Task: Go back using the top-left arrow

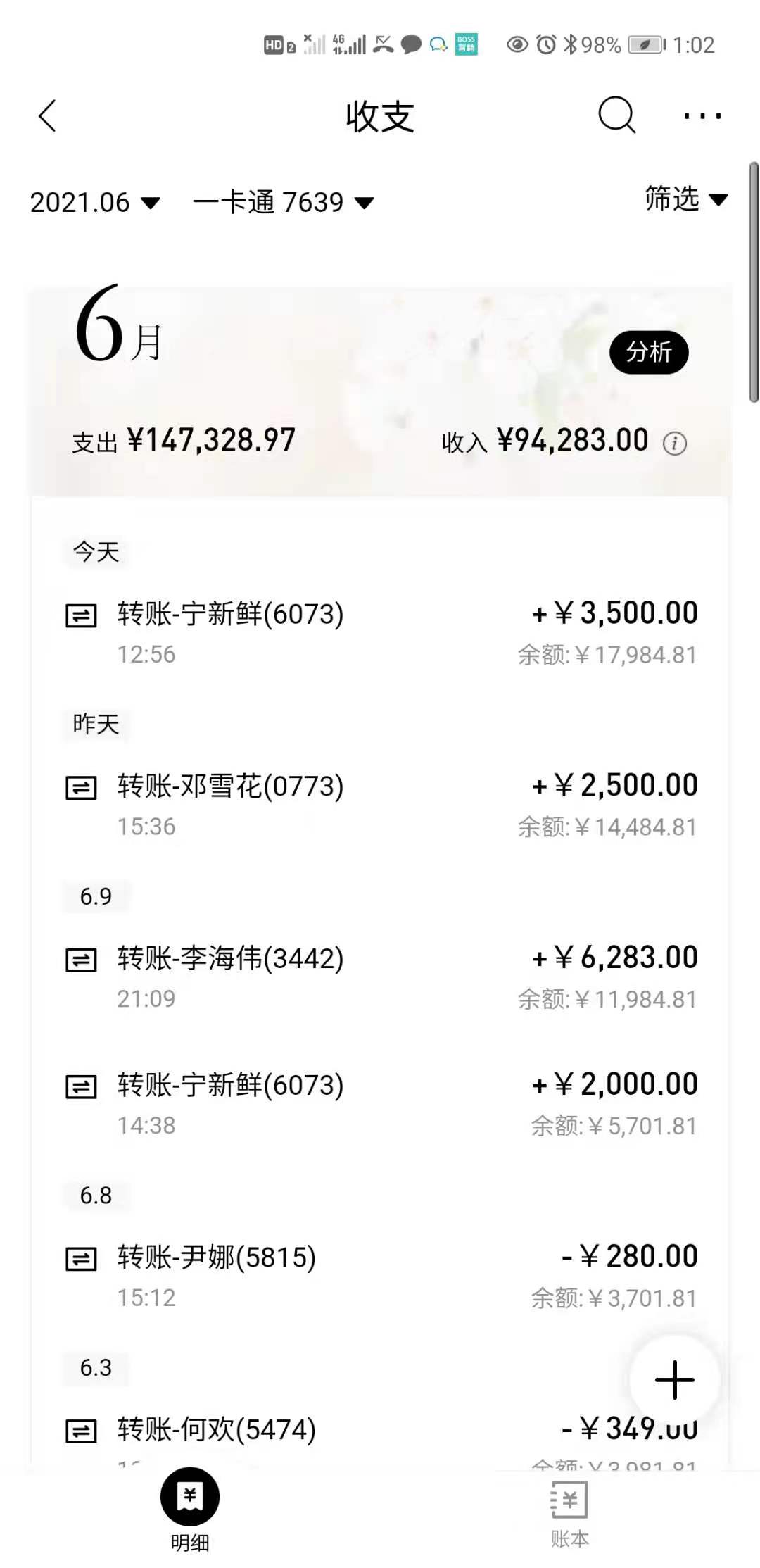Action: click(47, 116)
